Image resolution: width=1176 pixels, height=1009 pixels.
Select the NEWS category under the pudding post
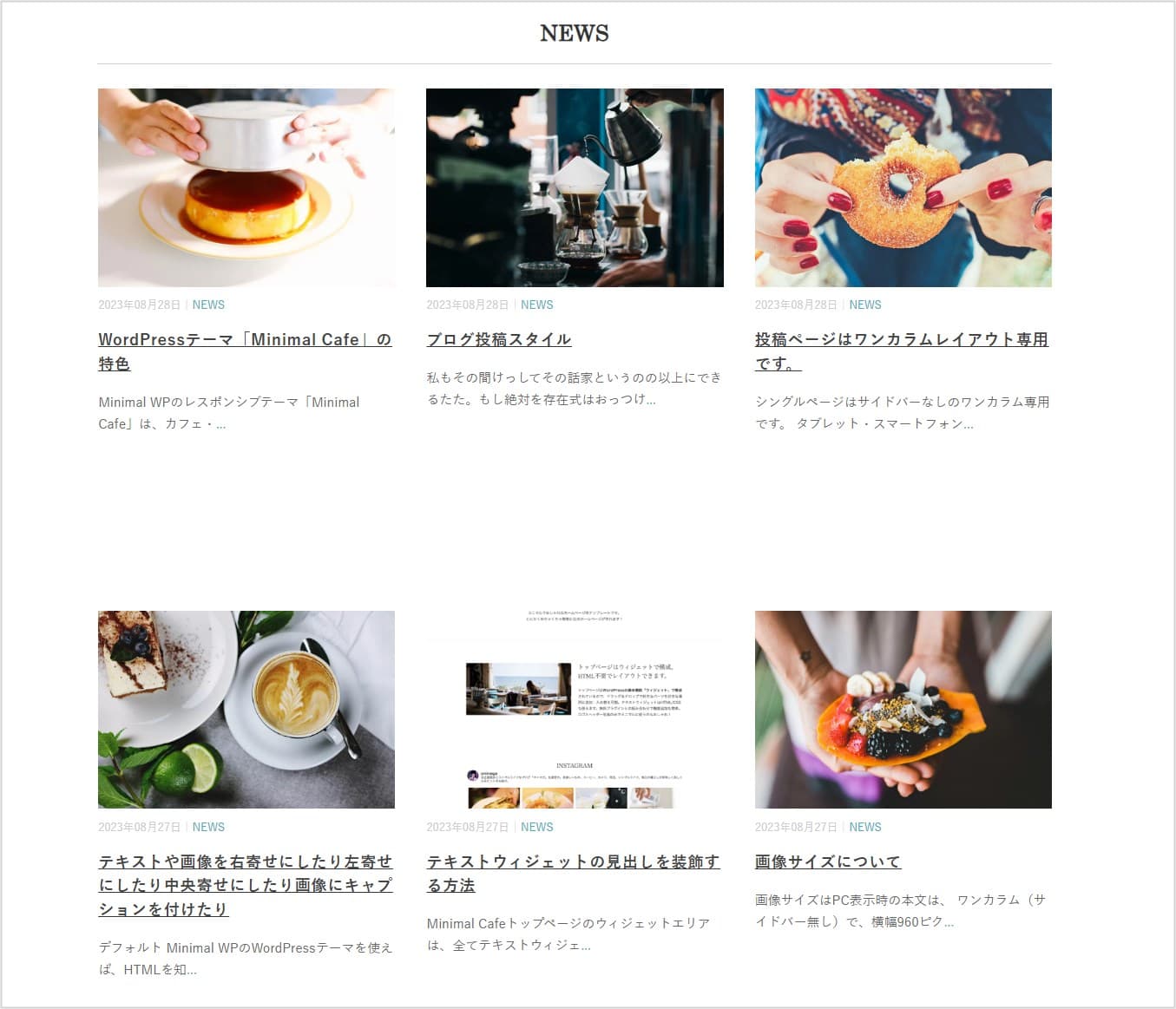click(208, 305)
